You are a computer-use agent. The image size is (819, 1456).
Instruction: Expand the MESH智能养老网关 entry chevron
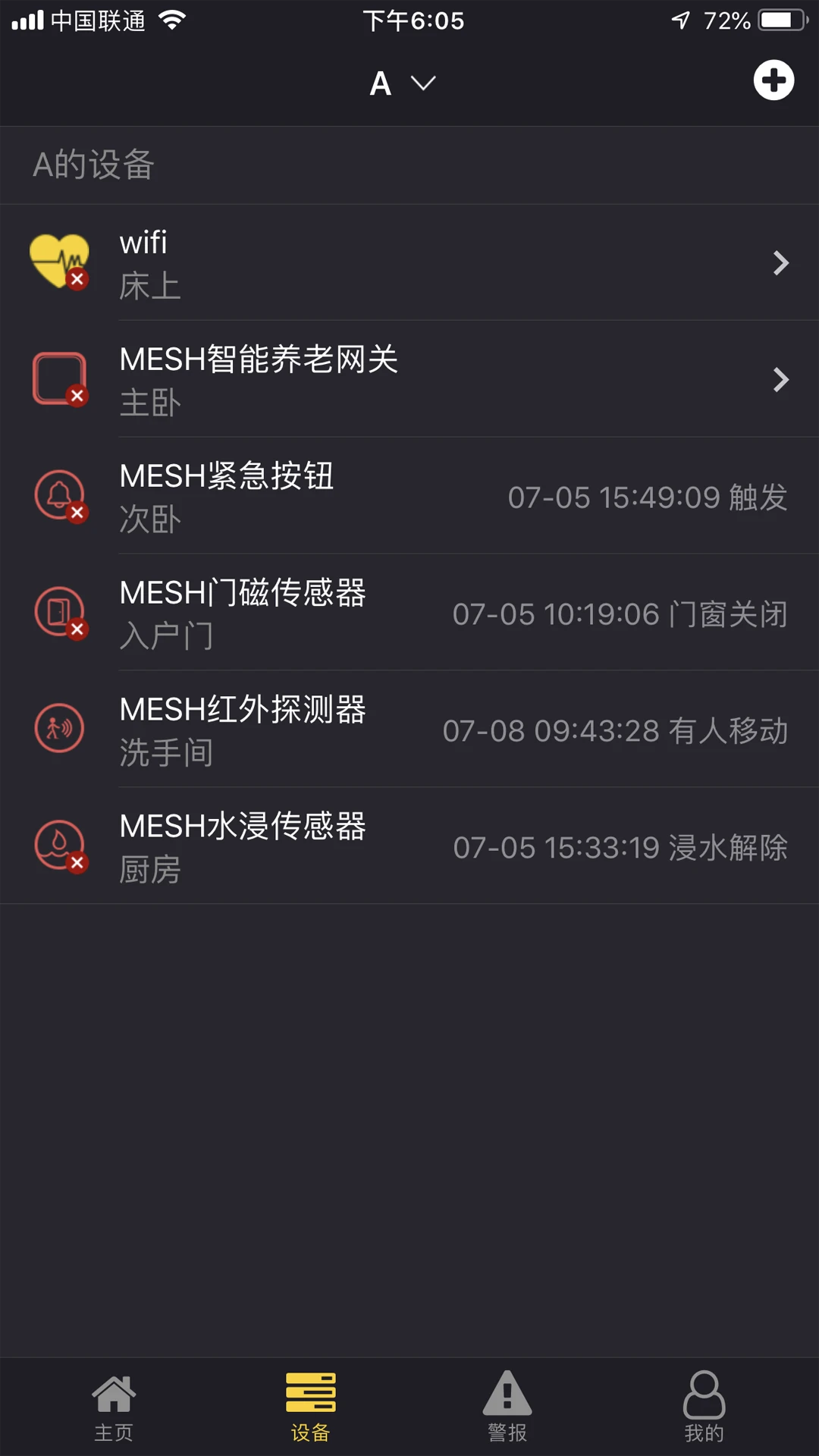click(x=781, y=379)
